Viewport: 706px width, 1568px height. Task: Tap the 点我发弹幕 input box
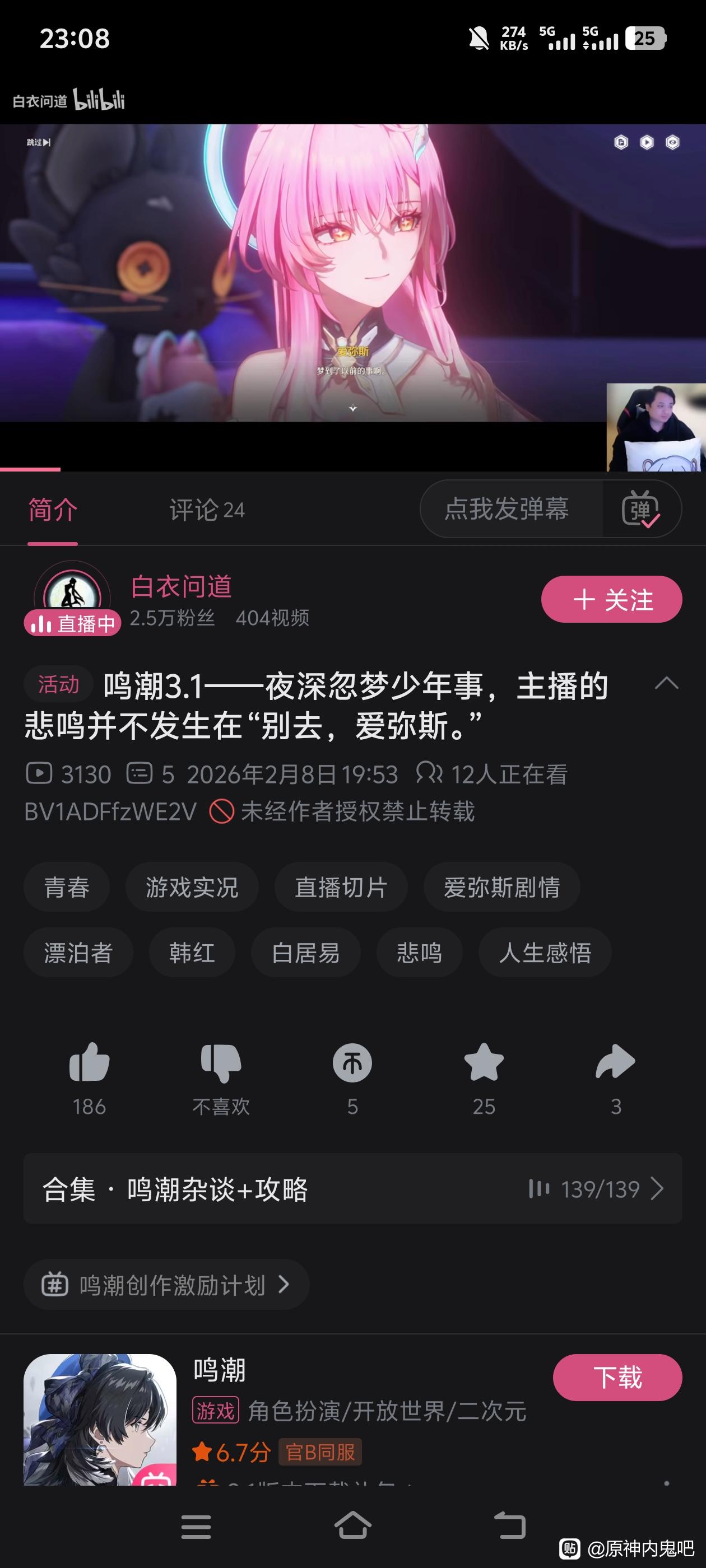point(507,509)
